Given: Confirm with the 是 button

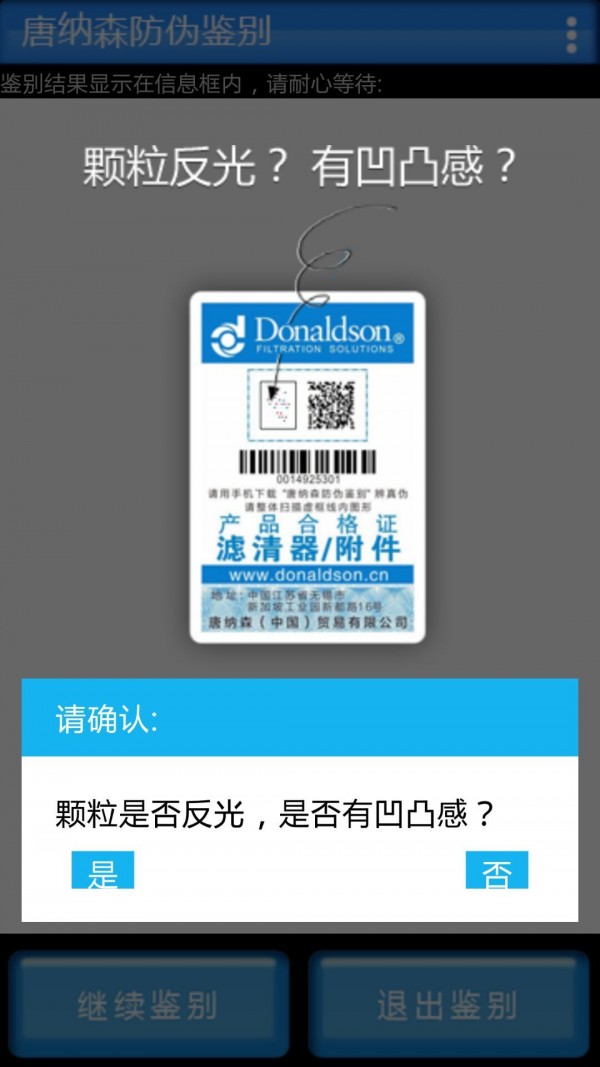Looking at the screenshot, I should click(x=102, y=870).
